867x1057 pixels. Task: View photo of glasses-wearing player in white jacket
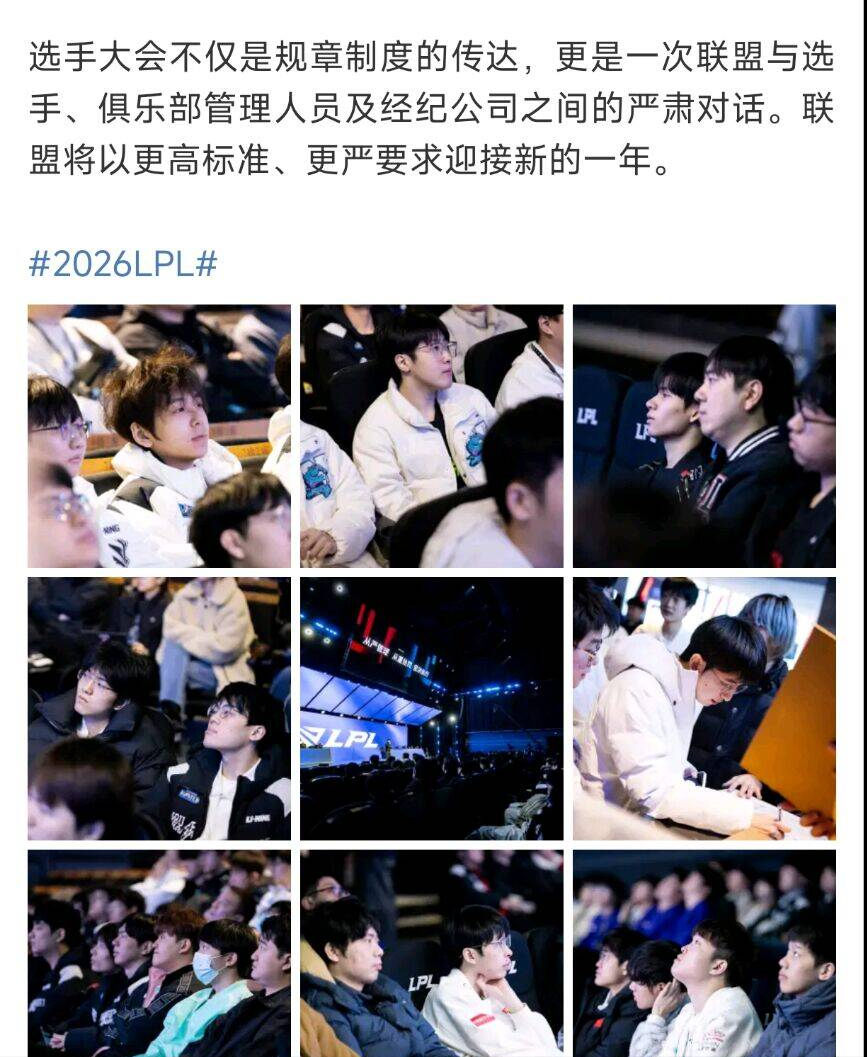coord(431,436)
